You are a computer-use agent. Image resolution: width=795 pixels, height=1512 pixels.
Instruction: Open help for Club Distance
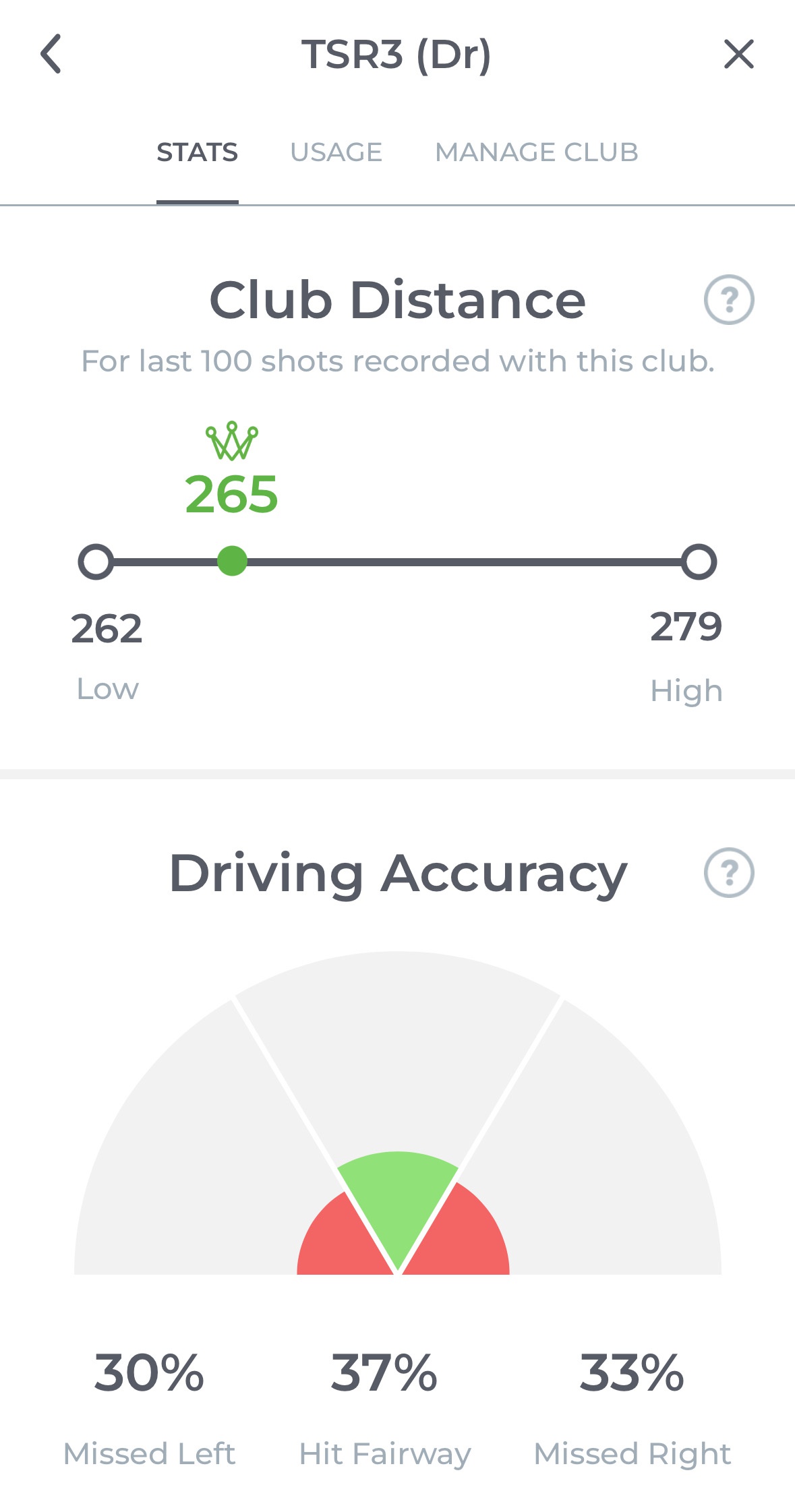point(729,299)
